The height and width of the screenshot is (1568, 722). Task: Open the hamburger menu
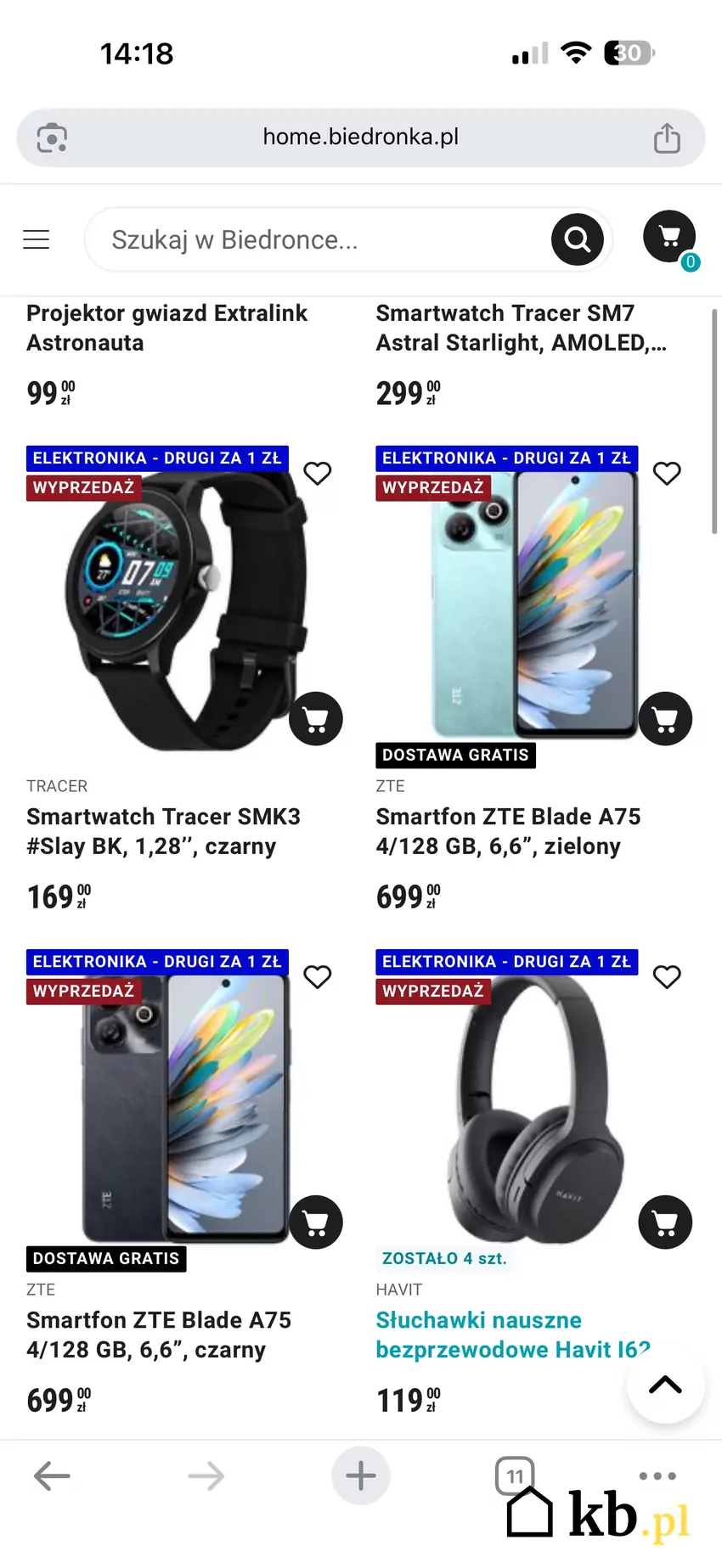(x=36, y=239)
